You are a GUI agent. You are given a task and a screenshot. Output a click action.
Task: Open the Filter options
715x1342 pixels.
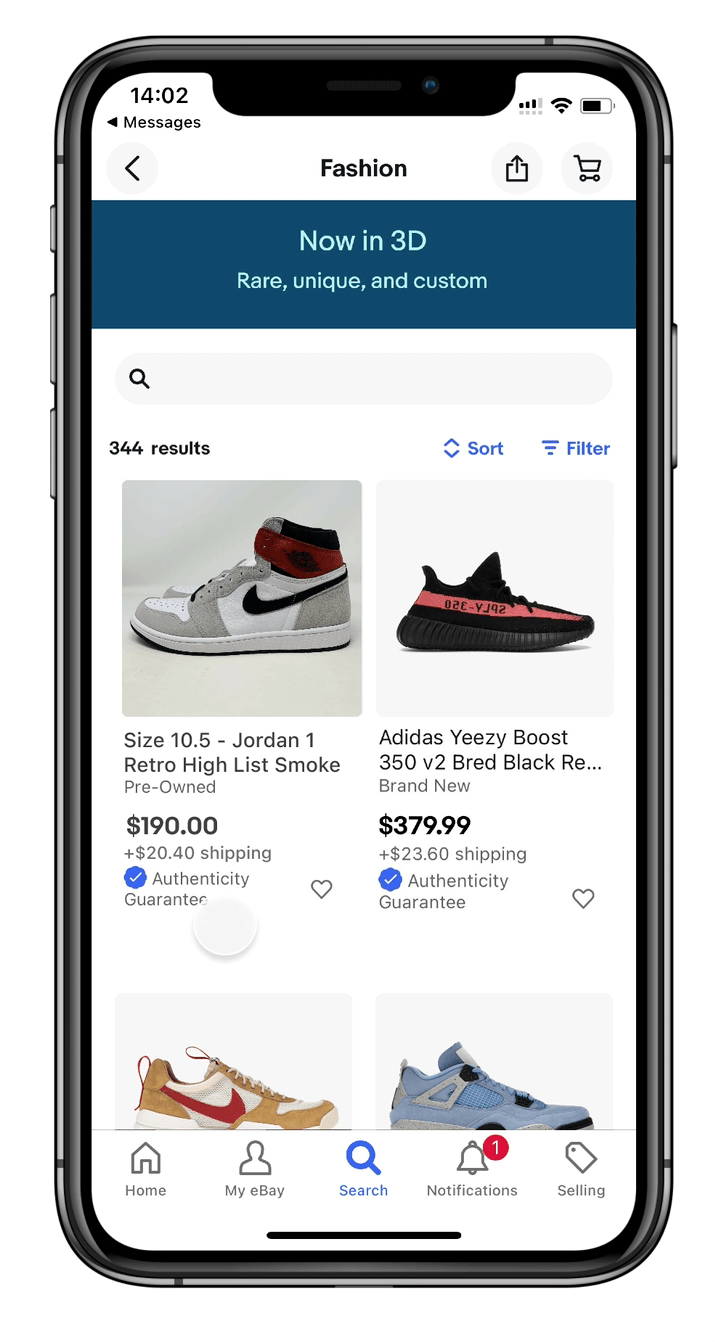575,448
